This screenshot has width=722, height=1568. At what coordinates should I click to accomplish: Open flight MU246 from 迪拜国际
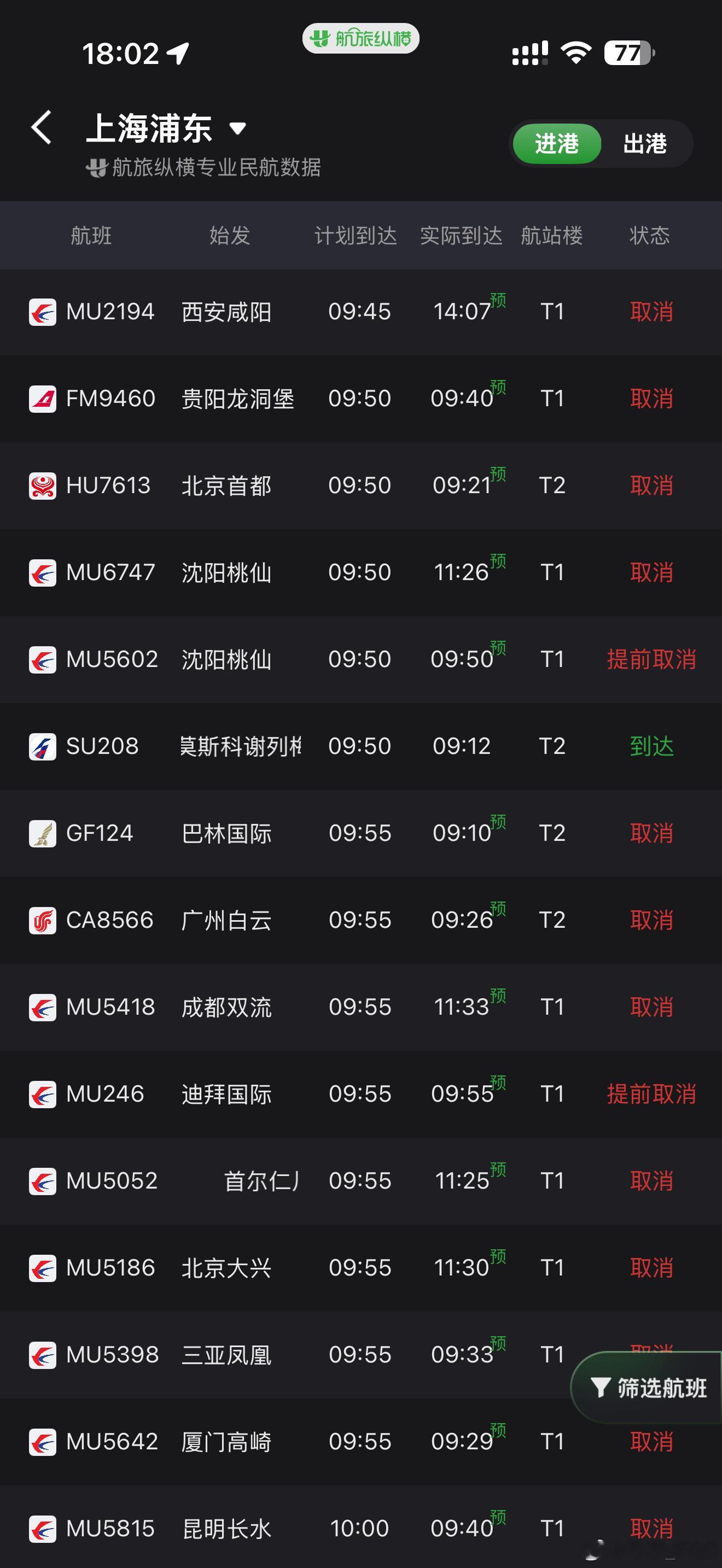(361, 1095)
